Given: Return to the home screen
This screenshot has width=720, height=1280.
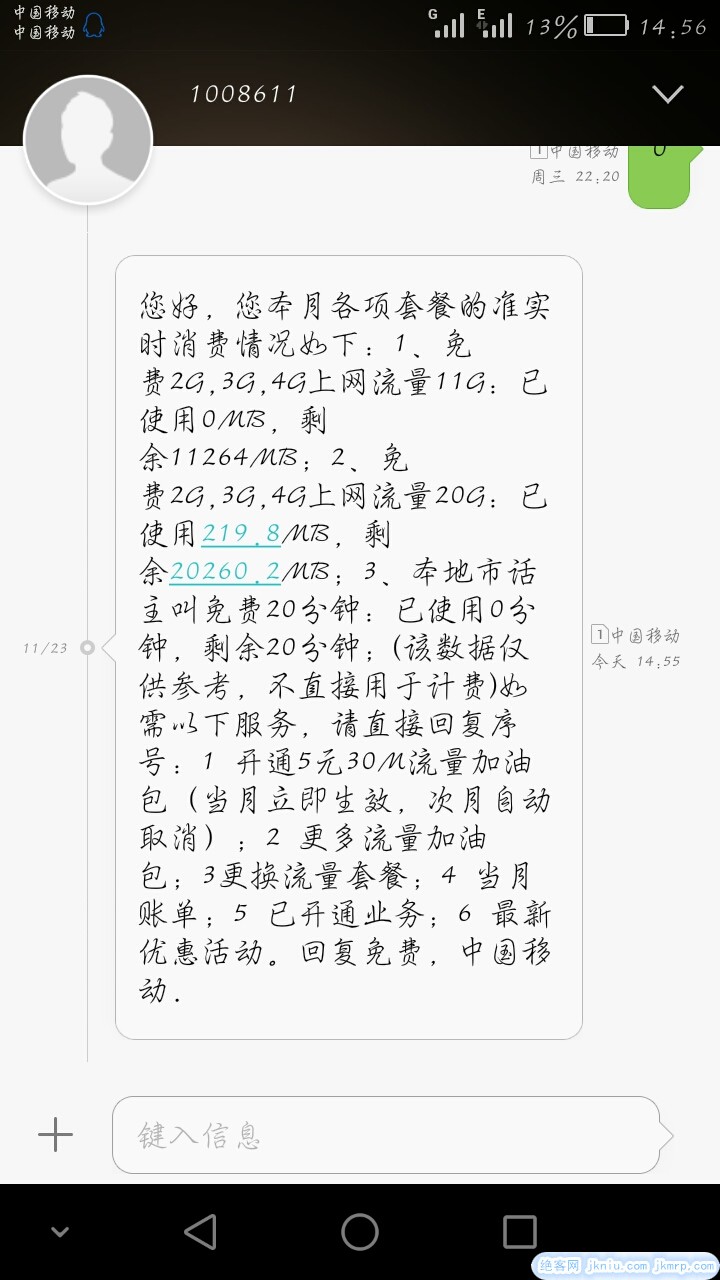Looking at the screenshot, I should [360, 1231].
